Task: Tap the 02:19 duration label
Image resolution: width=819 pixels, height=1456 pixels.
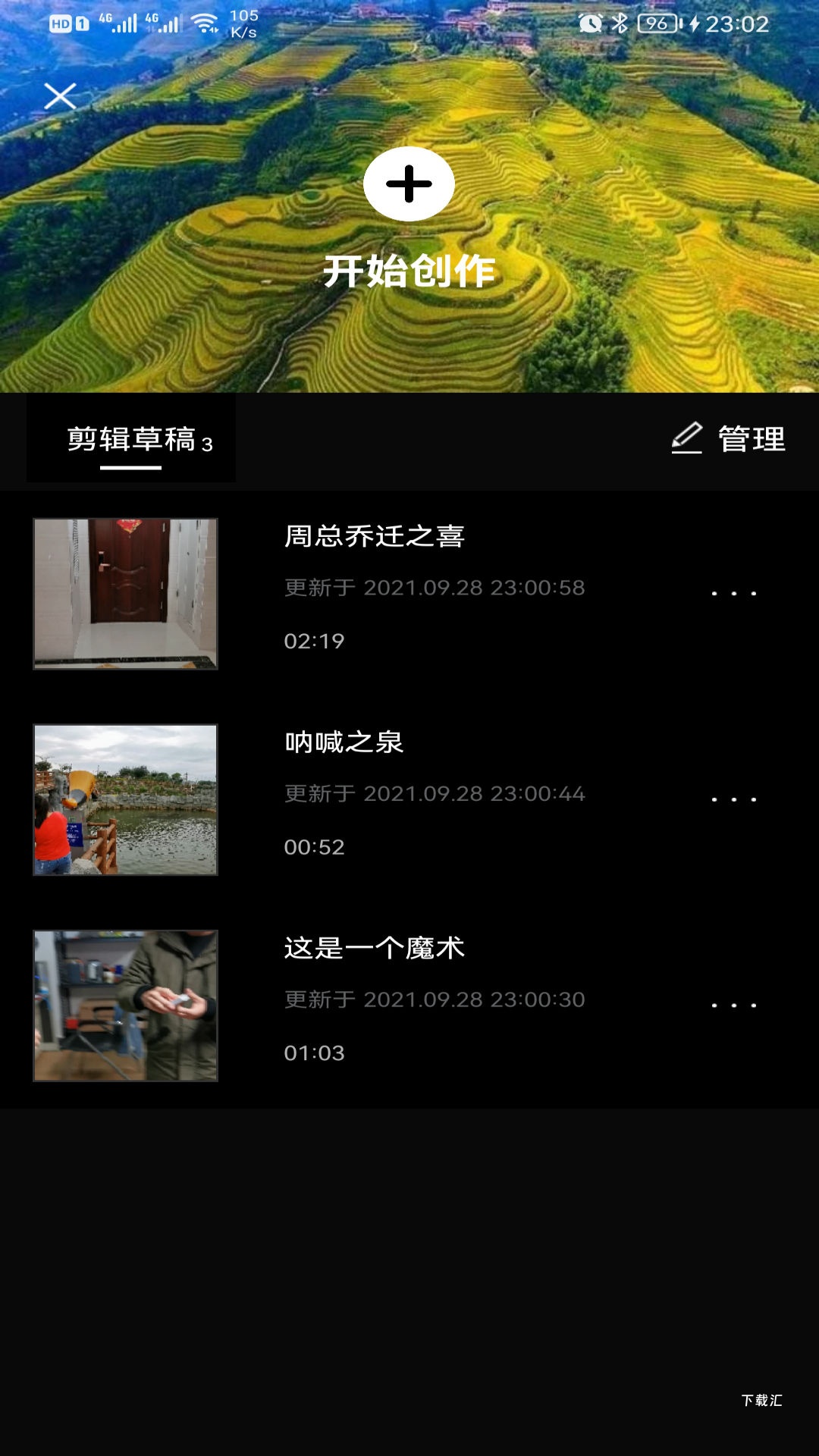Action: click(x=313, y=639)
